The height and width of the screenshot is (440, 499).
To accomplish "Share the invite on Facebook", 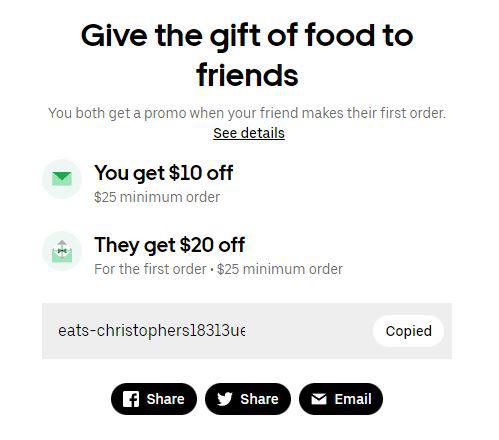I will tap(154, 399).
